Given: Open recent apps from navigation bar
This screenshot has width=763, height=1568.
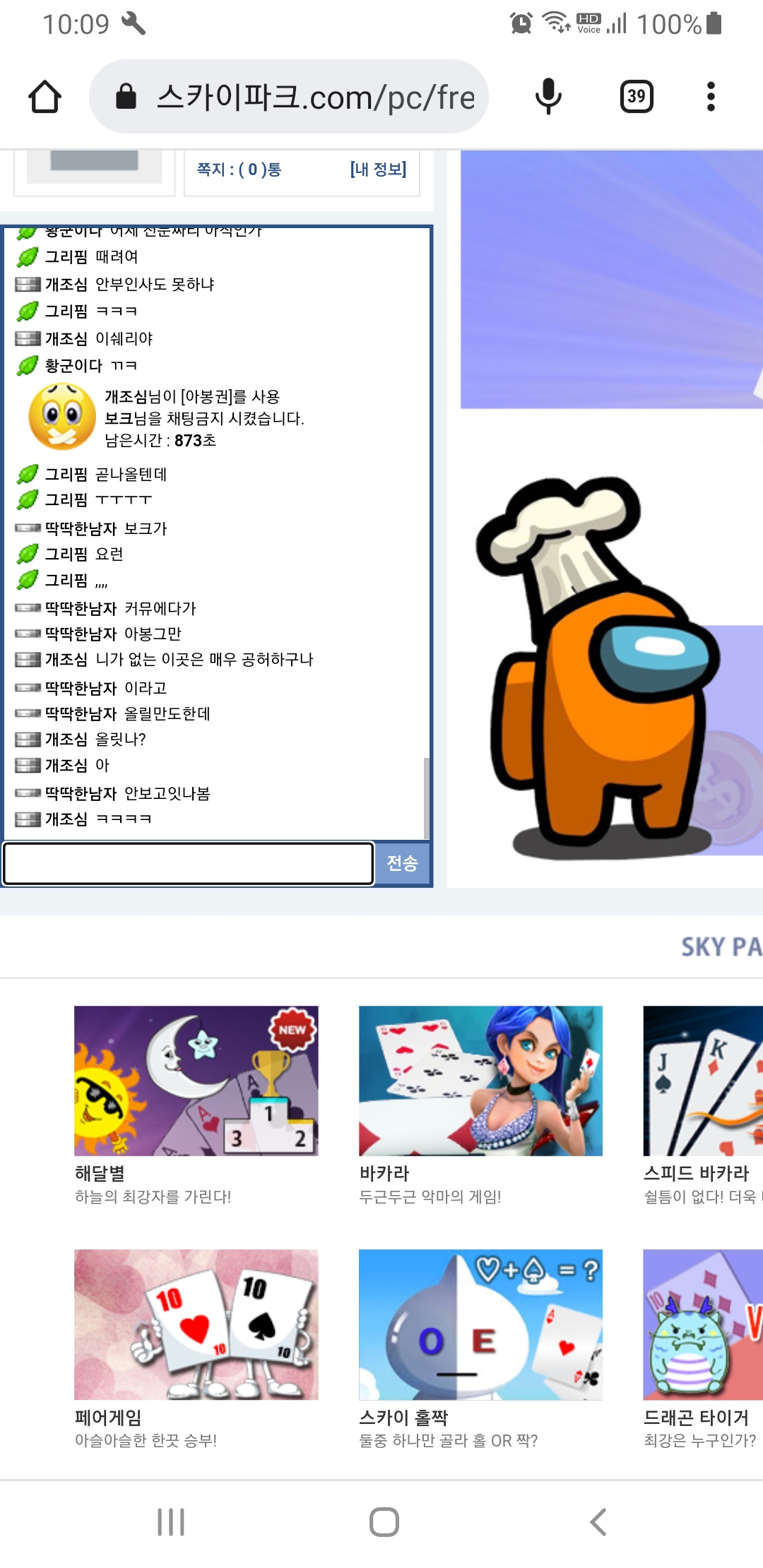Looking at the screenshot, I should [171, 1521].
